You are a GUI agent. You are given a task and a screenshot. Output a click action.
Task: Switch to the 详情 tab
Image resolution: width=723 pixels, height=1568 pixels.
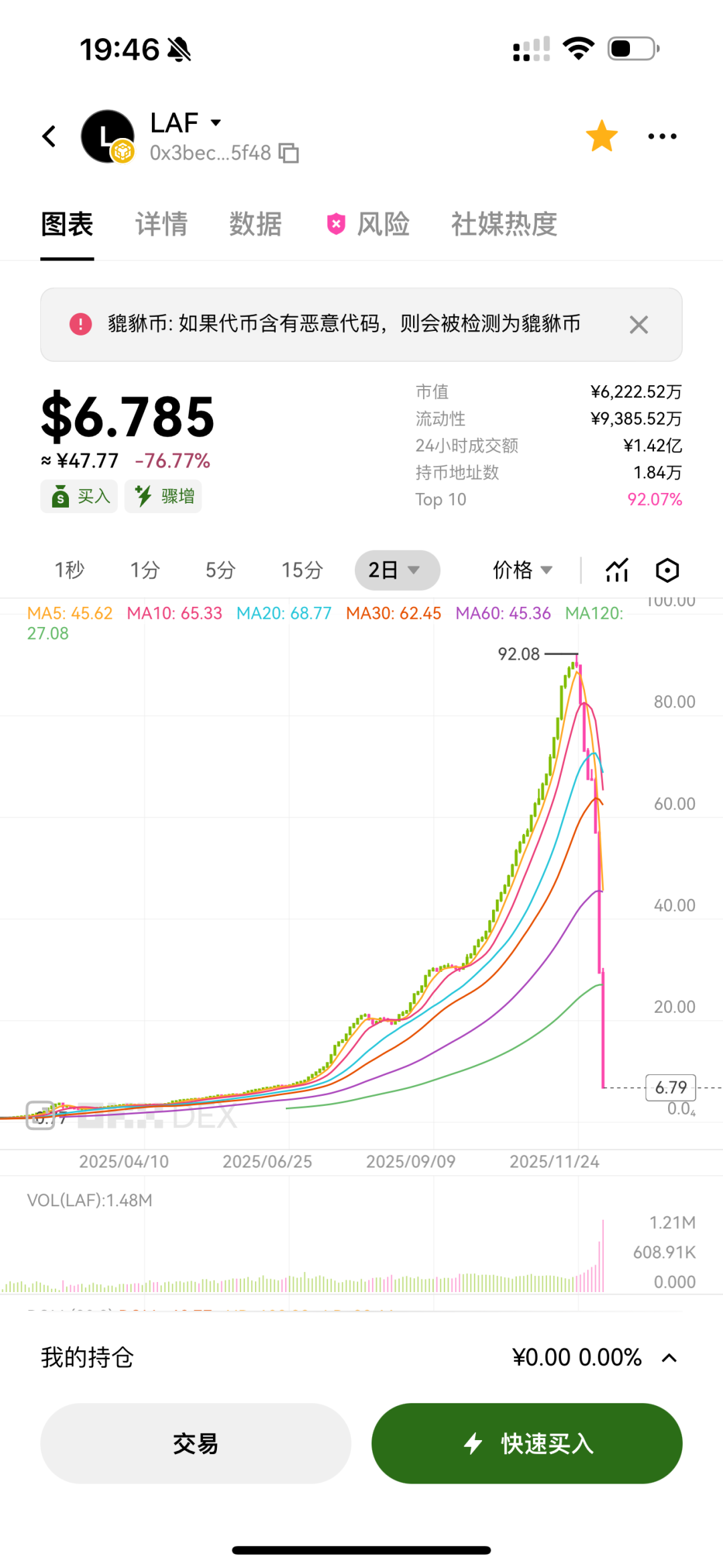point(161,225)
